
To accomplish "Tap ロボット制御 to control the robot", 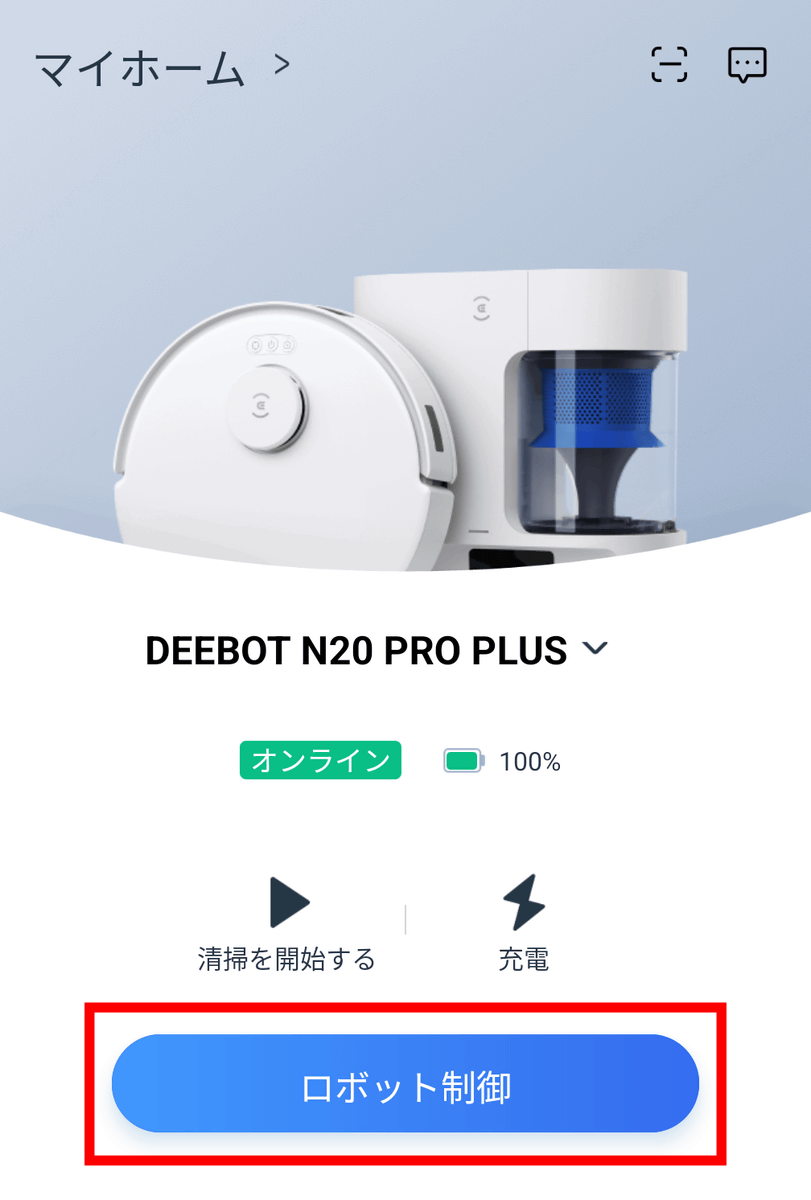I will coord(405,1083).
